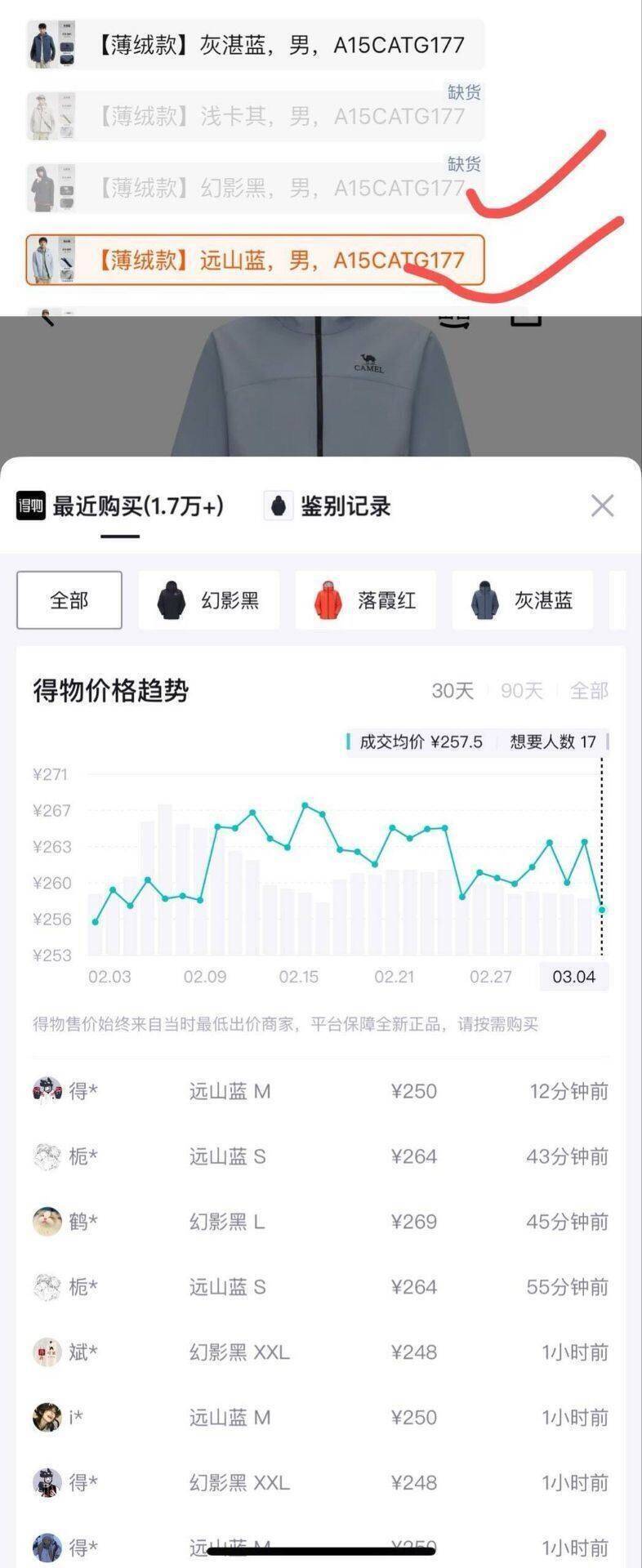Switch to the 鉴别记录 tab
This screenshot has width=642, height=1568.
(328, 506)
